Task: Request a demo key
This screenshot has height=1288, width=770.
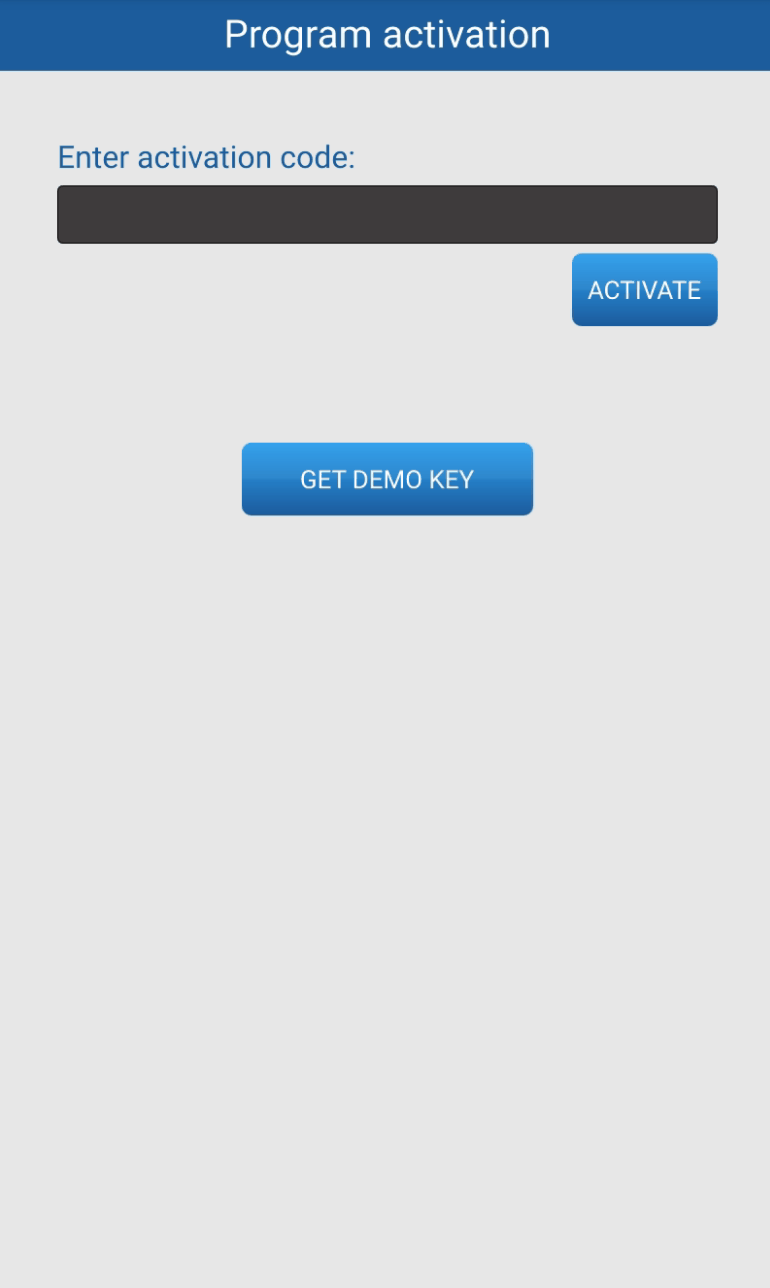Action: coord(387,479)
